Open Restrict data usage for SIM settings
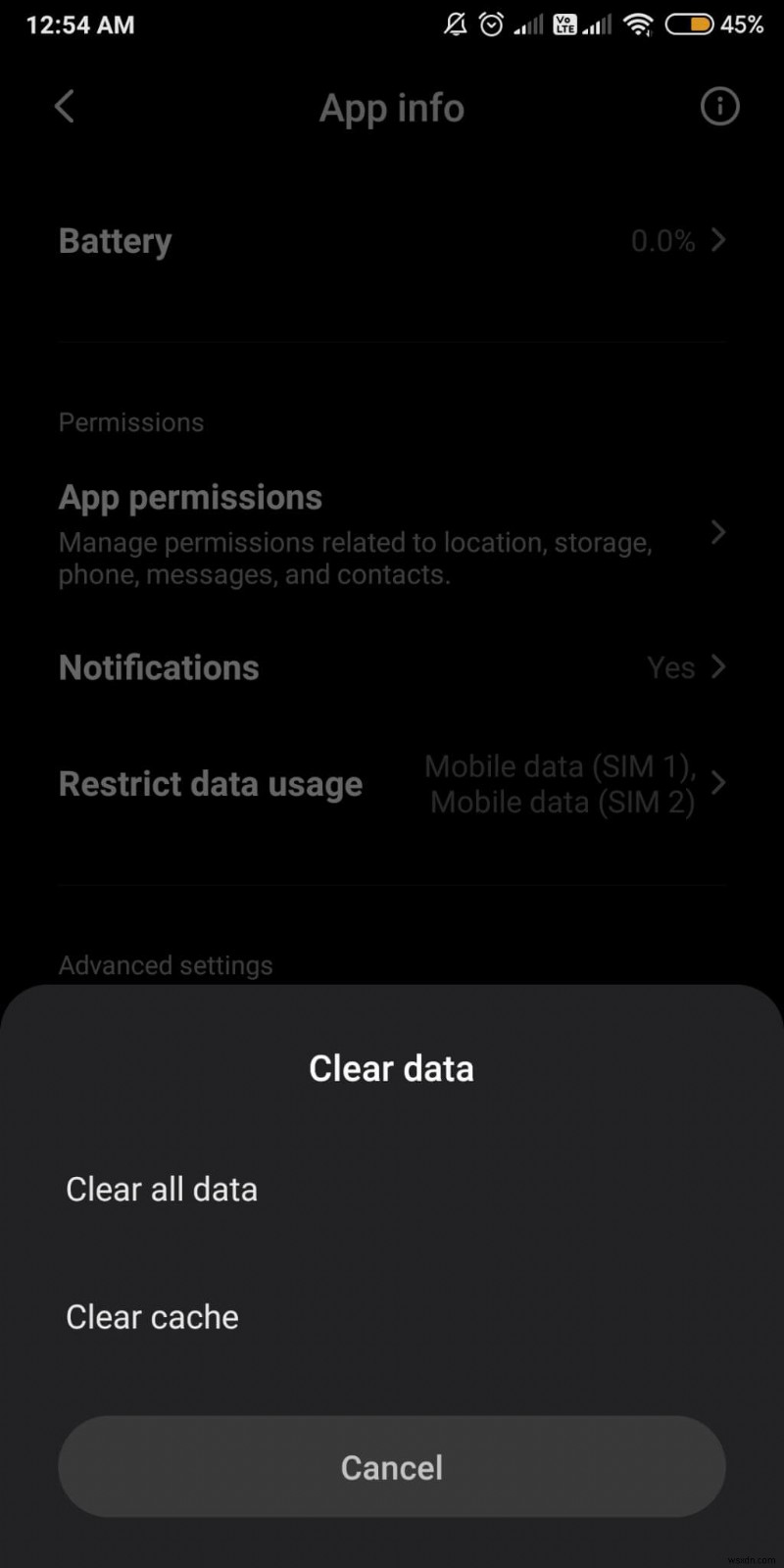784x1568 pixels. 392,783
